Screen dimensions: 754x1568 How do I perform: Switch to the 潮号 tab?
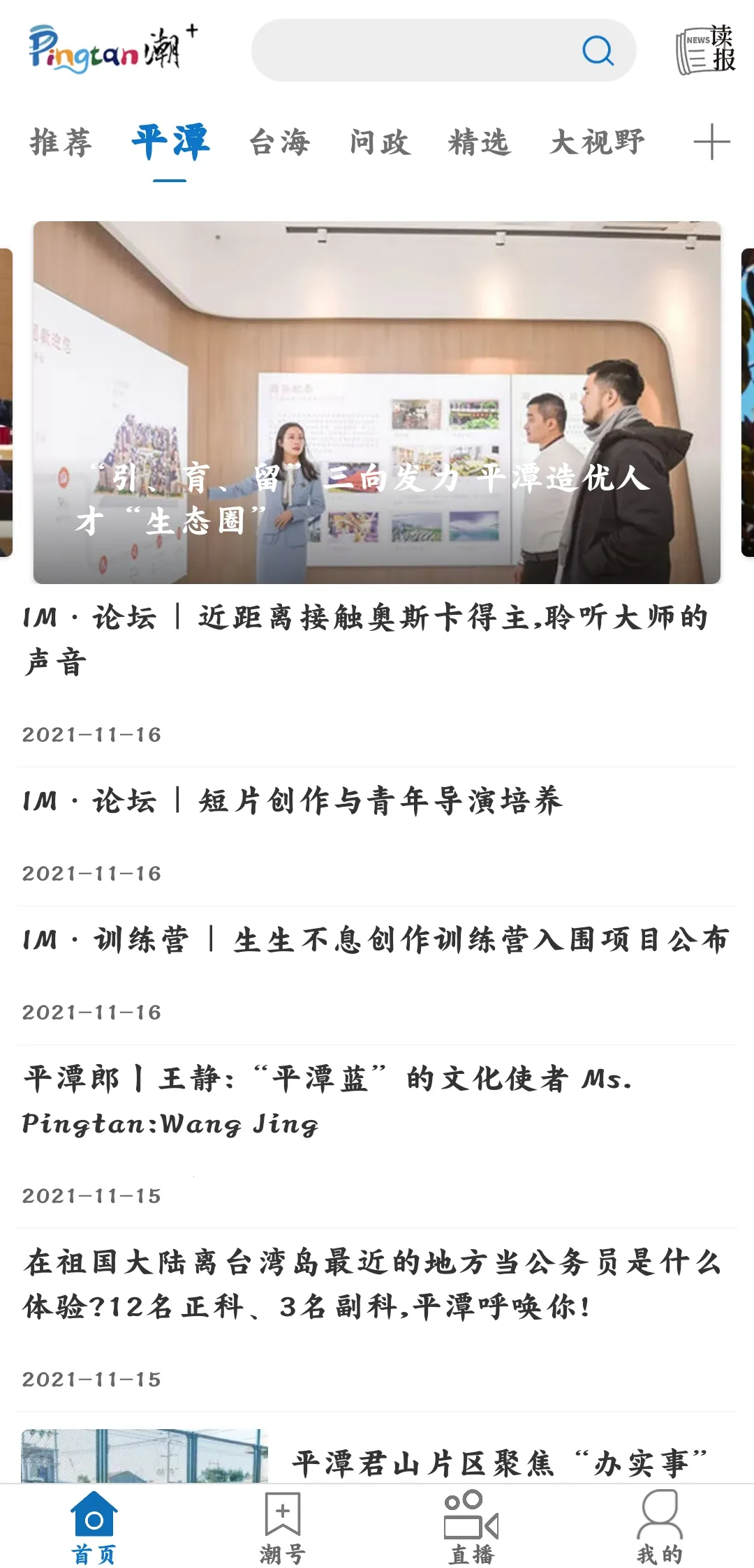click(283, 1527)
